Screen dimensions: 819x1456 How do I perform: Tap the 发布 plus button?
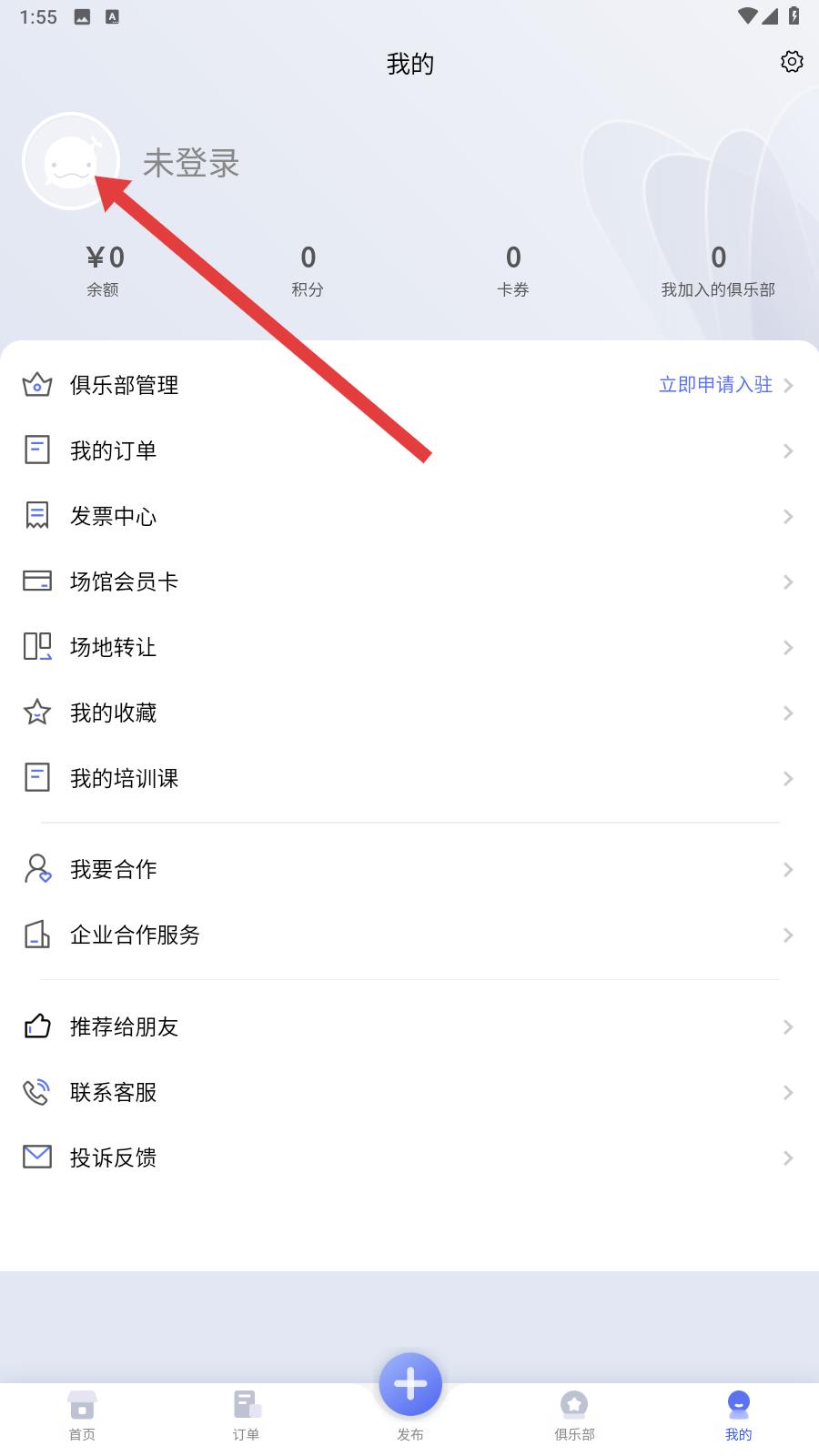coord(410,1384)
